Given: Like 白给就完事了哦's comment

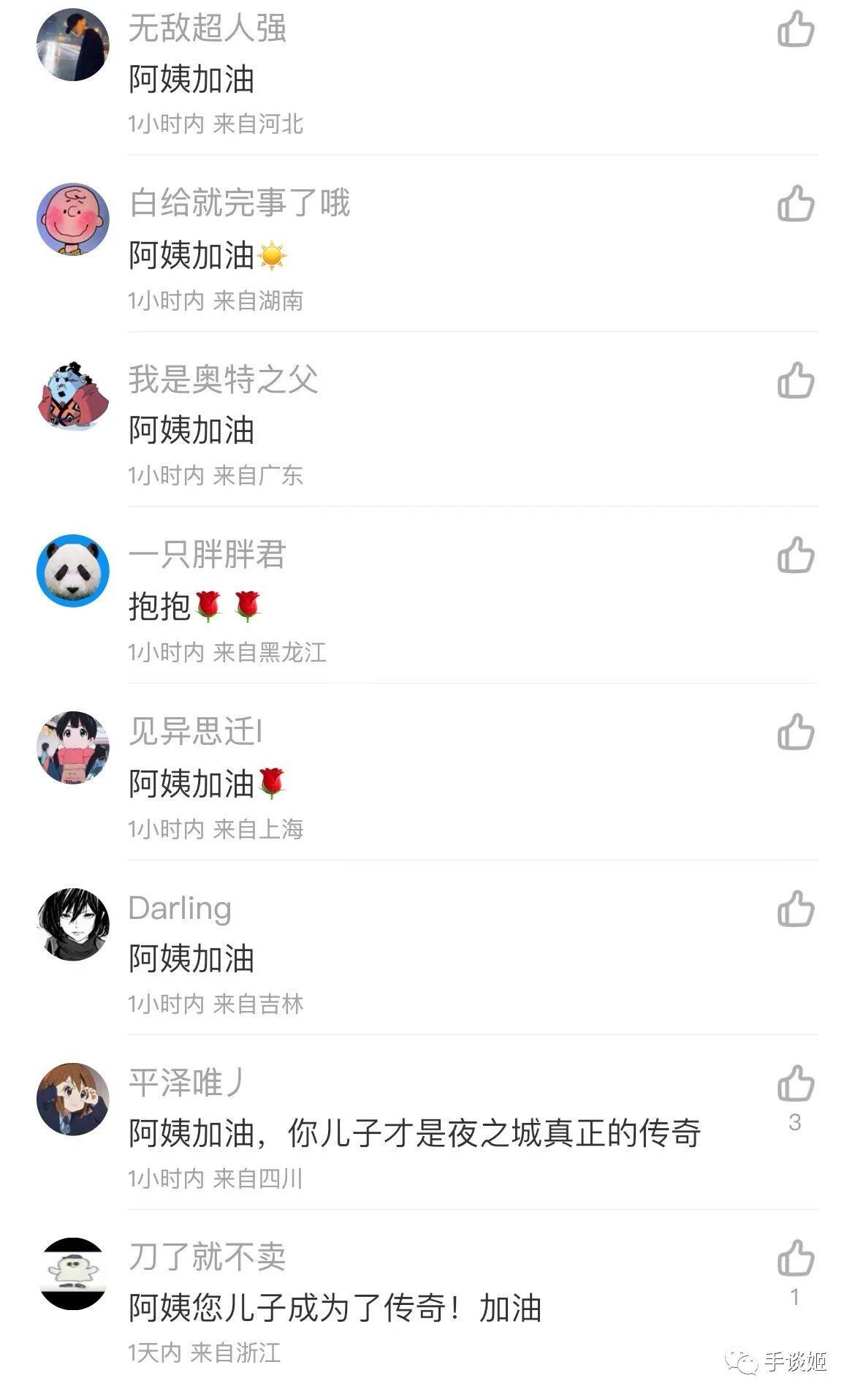Looking at the screenshot, I should pos(795,203).
